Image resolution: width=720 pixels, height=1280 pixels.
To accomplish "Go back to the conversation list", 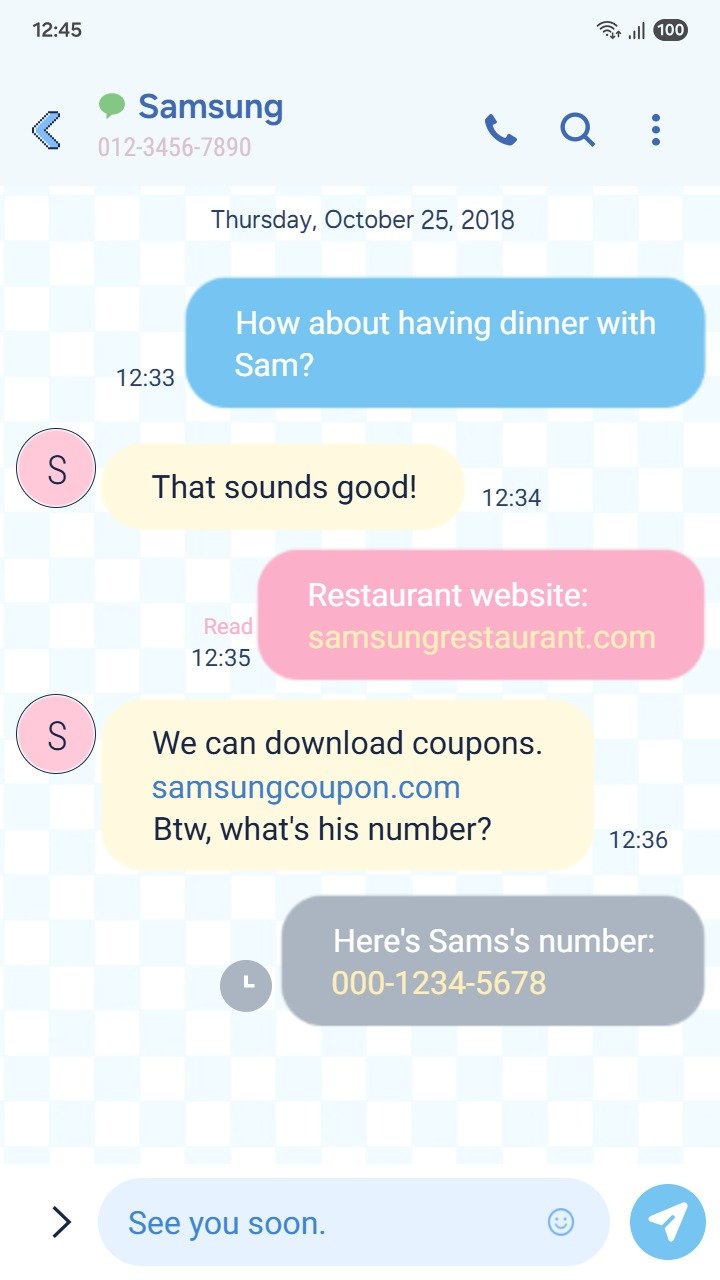I will 46,130.
